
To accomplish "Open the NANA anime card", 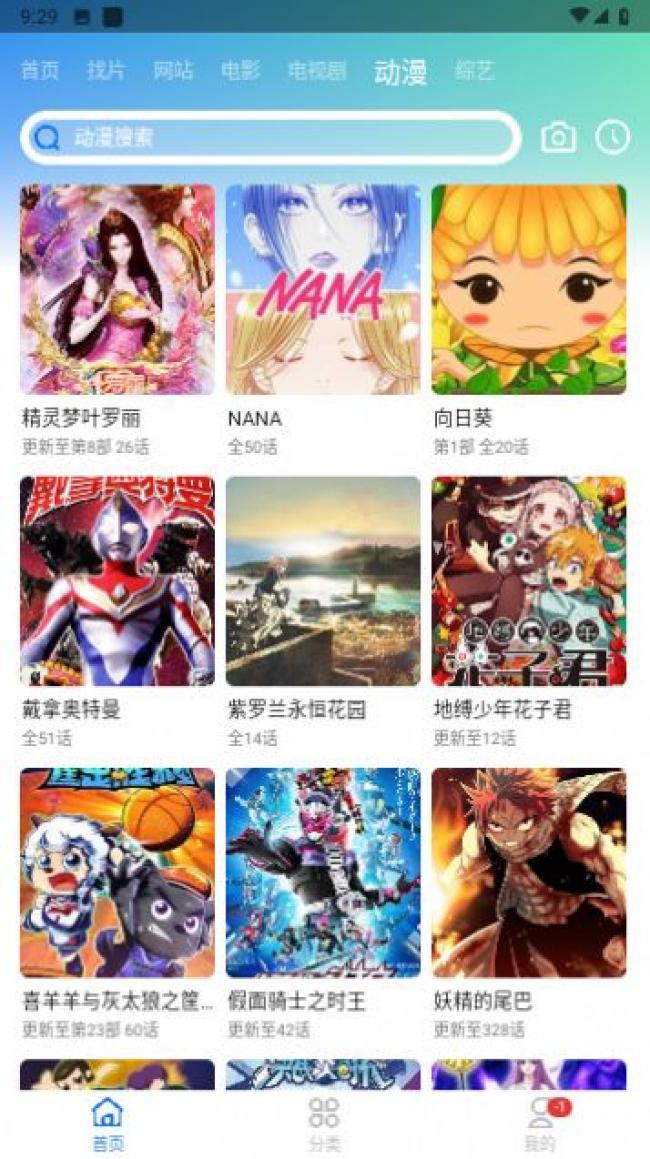I will (323, 319).
